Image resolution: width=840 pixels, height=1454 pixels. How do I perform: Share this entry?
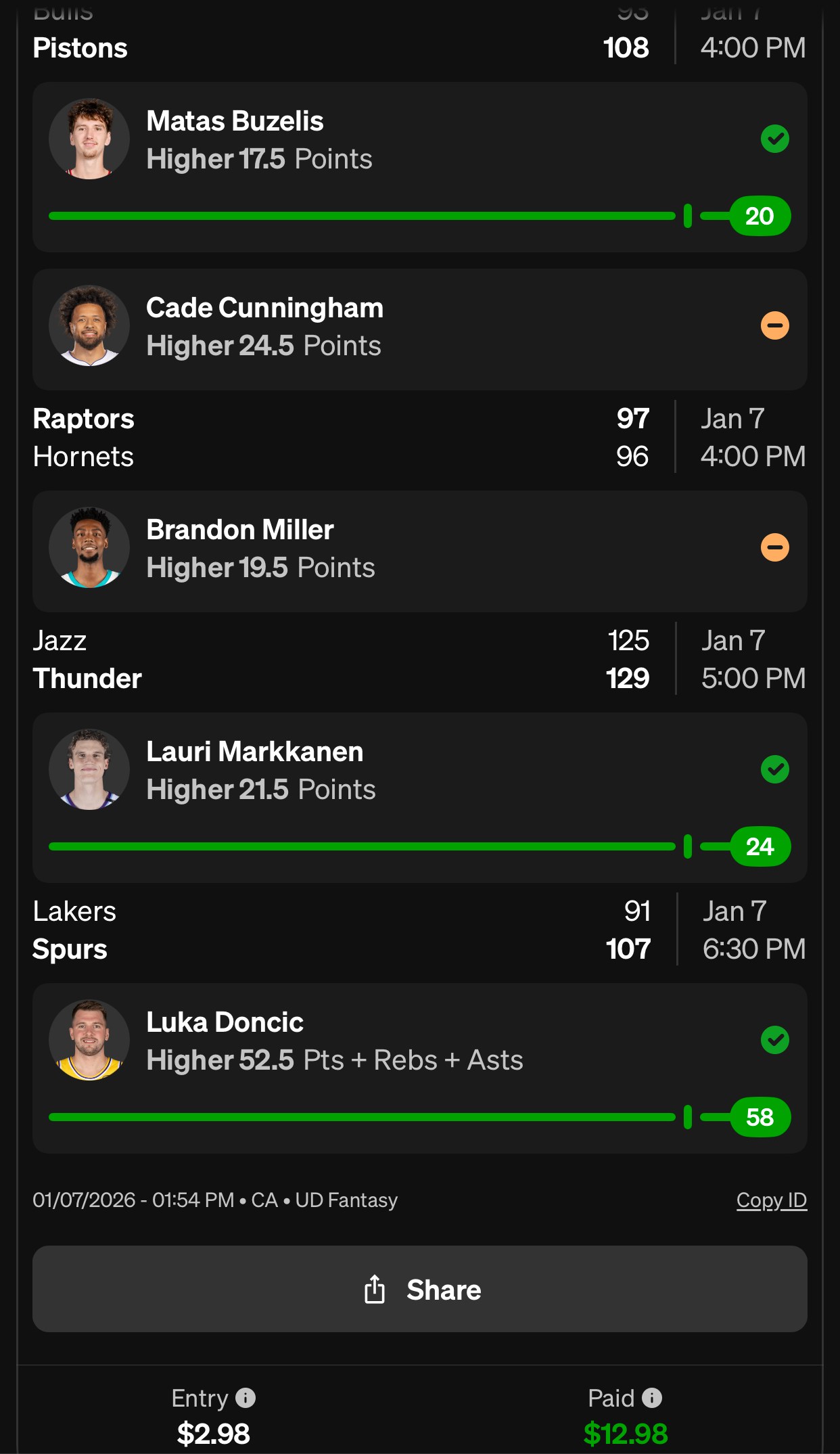(x=420, y=1289)
